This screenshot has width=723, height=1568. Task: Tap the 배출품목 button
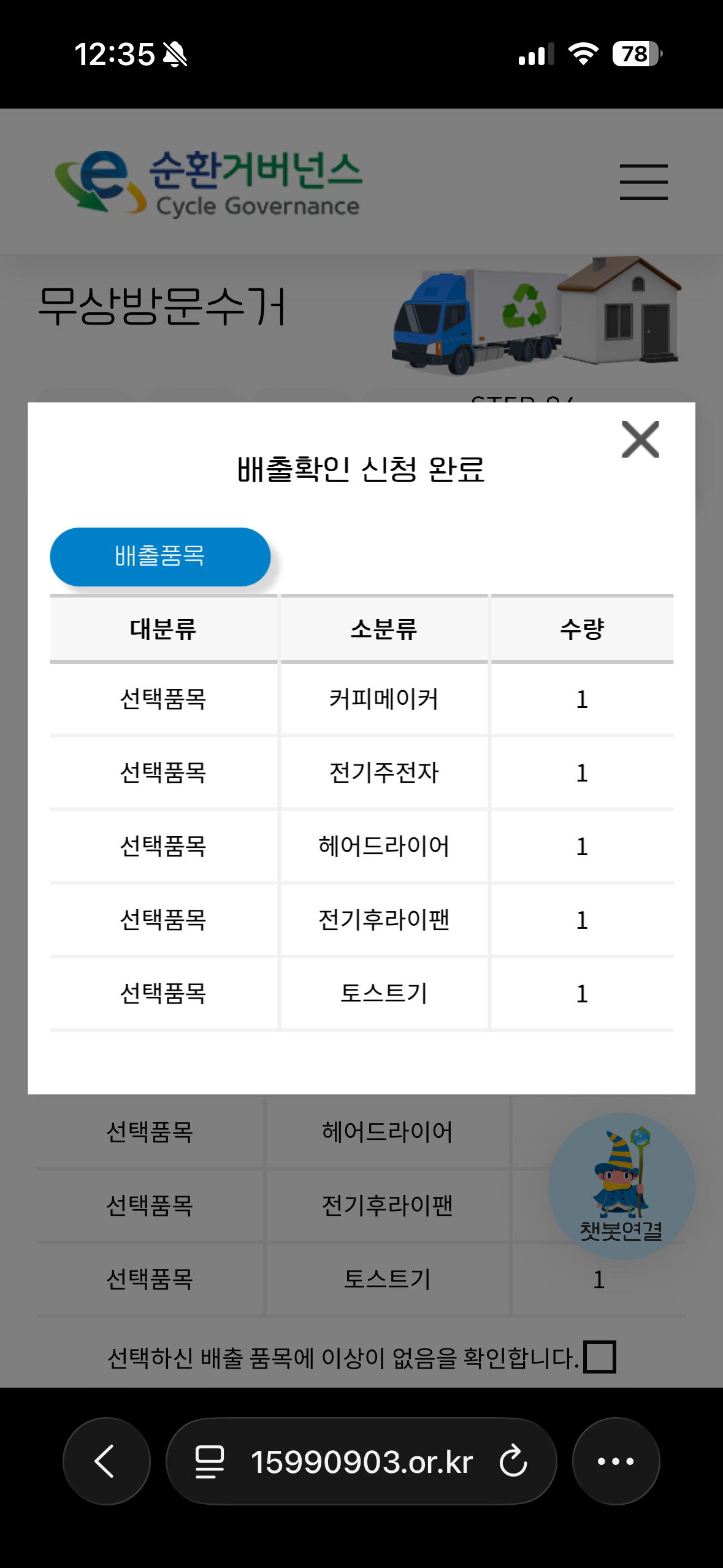pos(160,556)
